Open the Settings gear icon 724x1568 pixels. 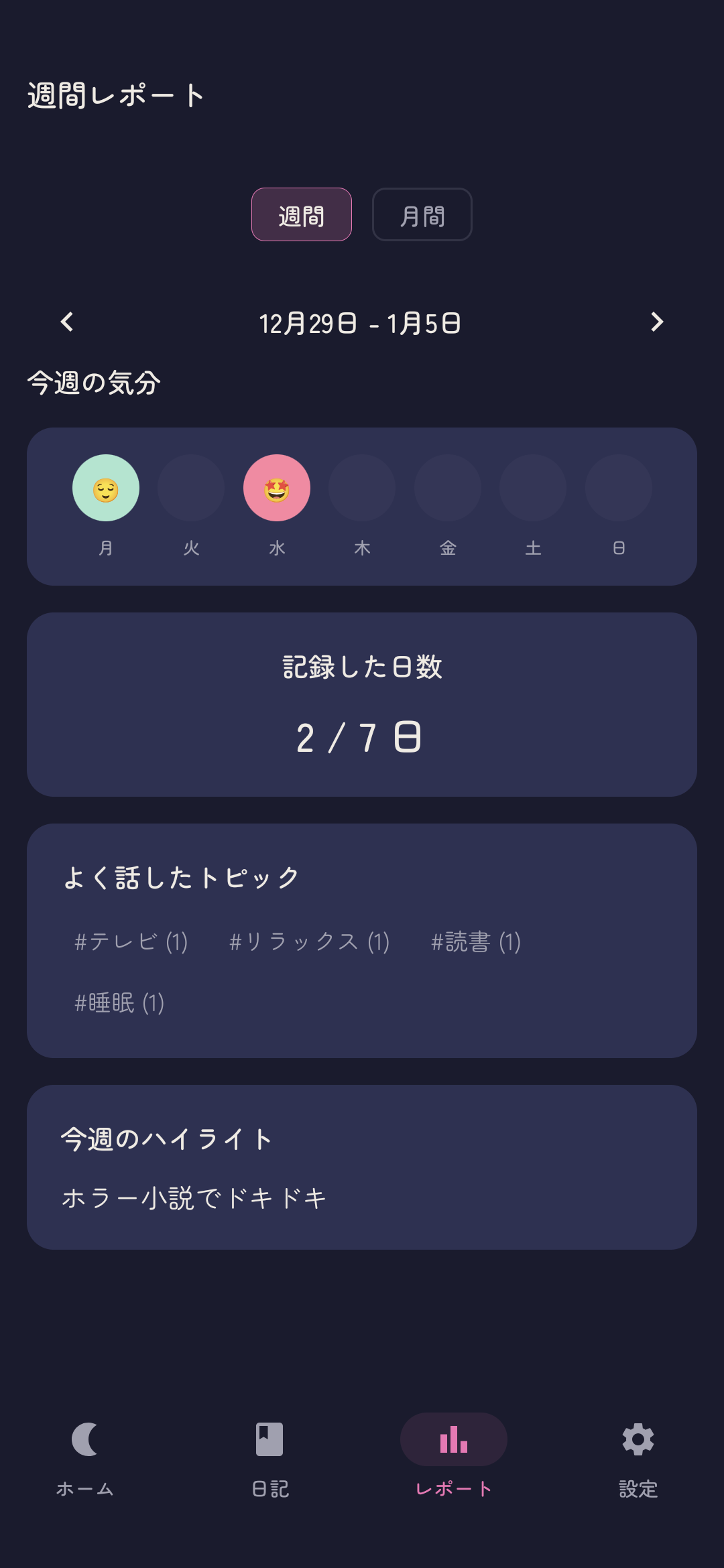pos(637,1439)
